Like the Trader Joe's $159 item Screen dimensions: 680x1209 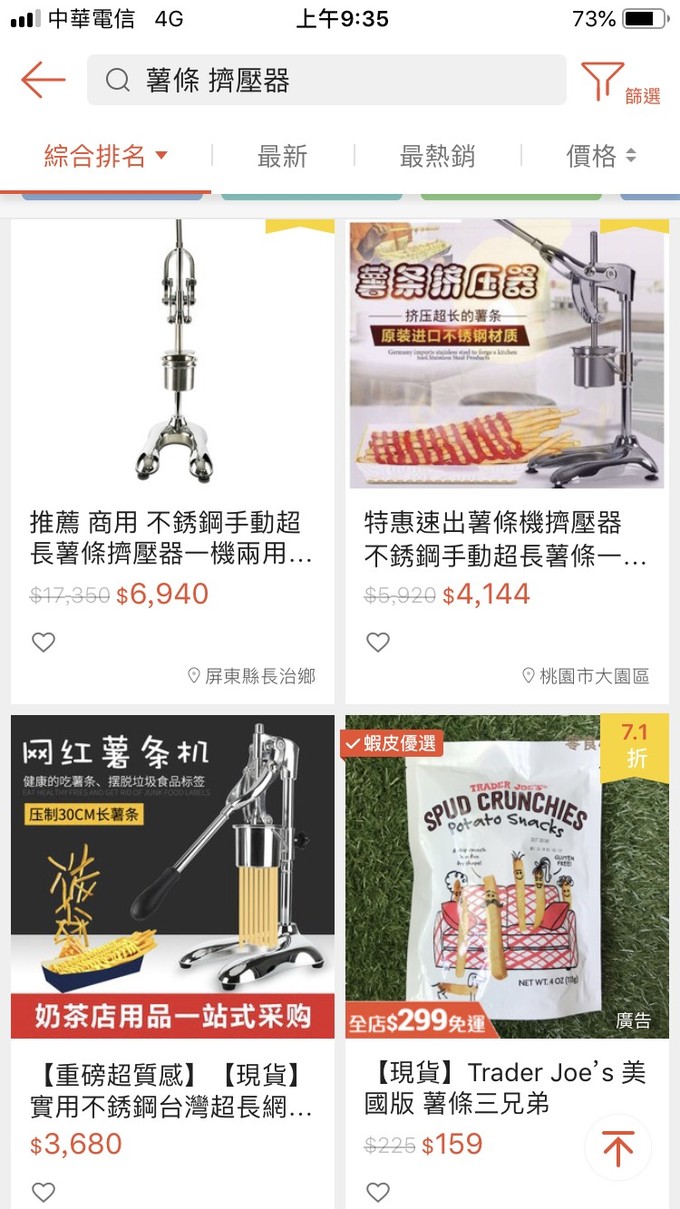[x=377, y=1191]
